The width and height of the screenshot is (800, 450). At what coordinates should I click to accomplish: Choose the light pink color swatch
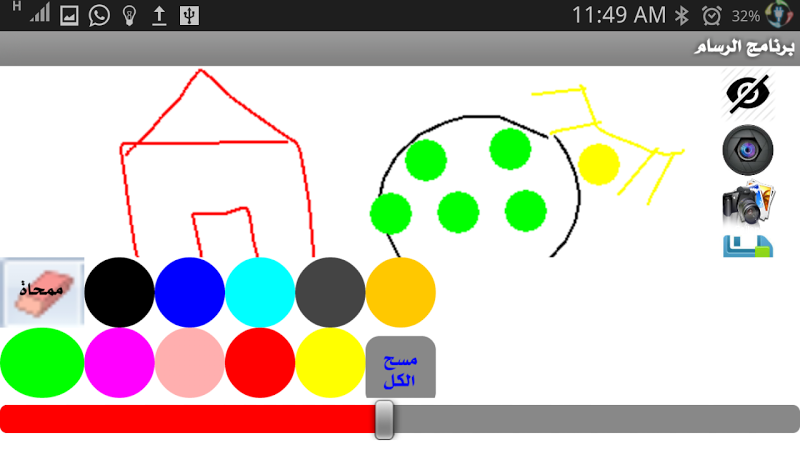tap(189, 362)
